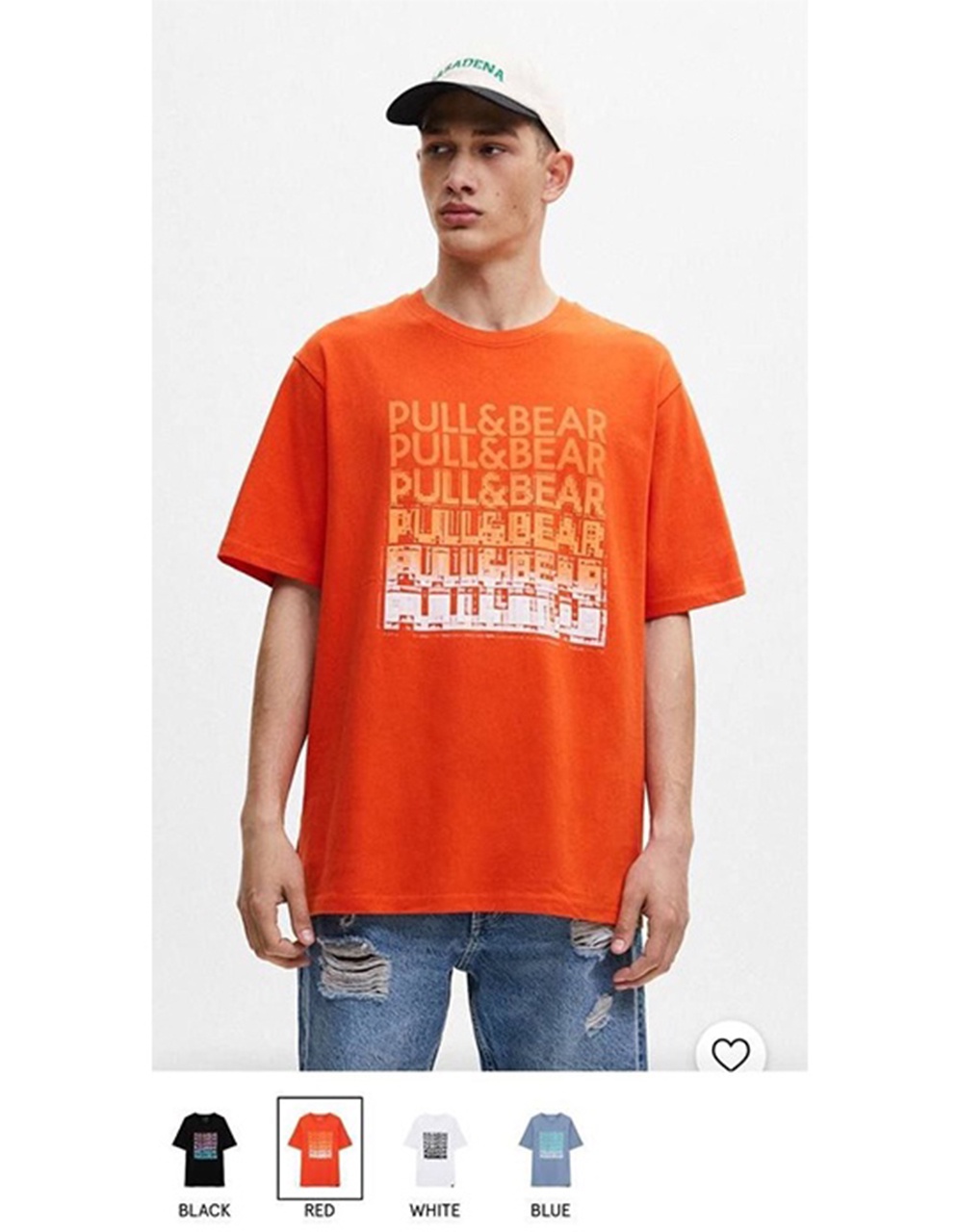Choose the RED t-shirt variant
Screen dimensions: 958x1232
point(320,1149)
